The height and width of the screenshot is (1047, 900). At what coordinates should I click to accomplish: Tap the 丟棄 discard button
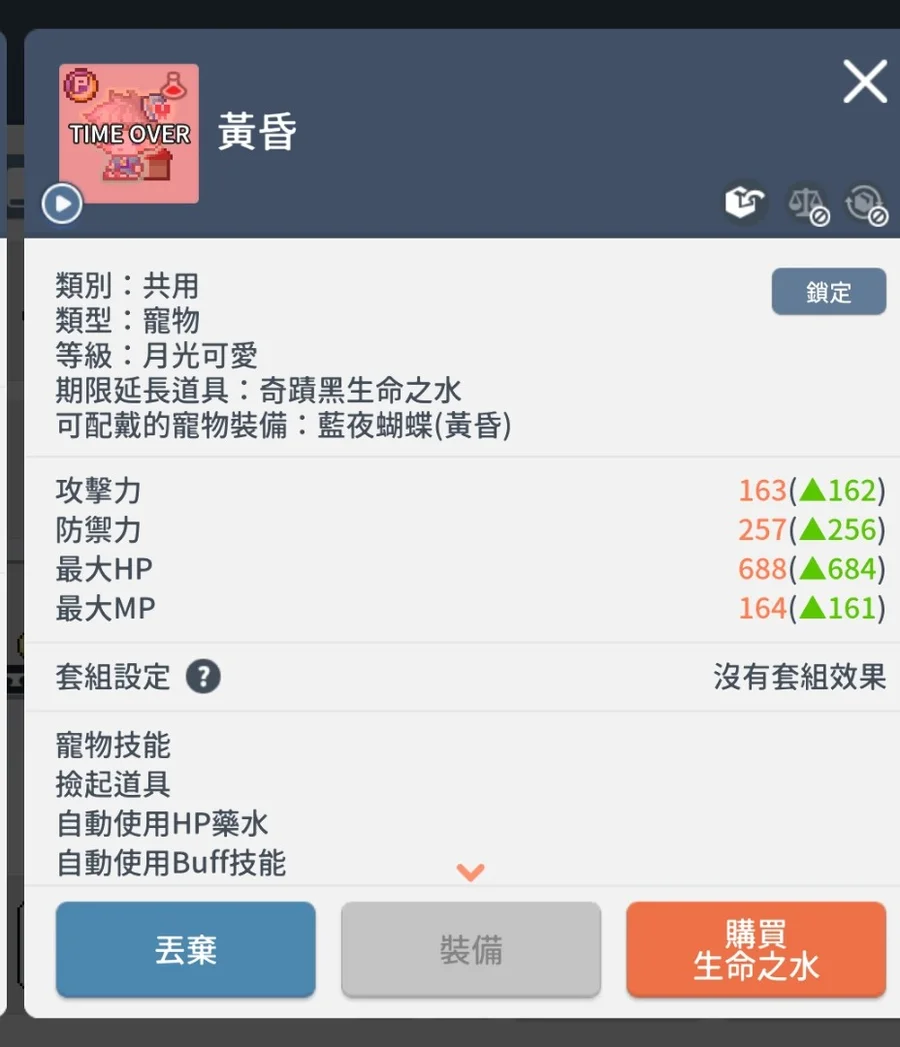click(x=186, y=950)
